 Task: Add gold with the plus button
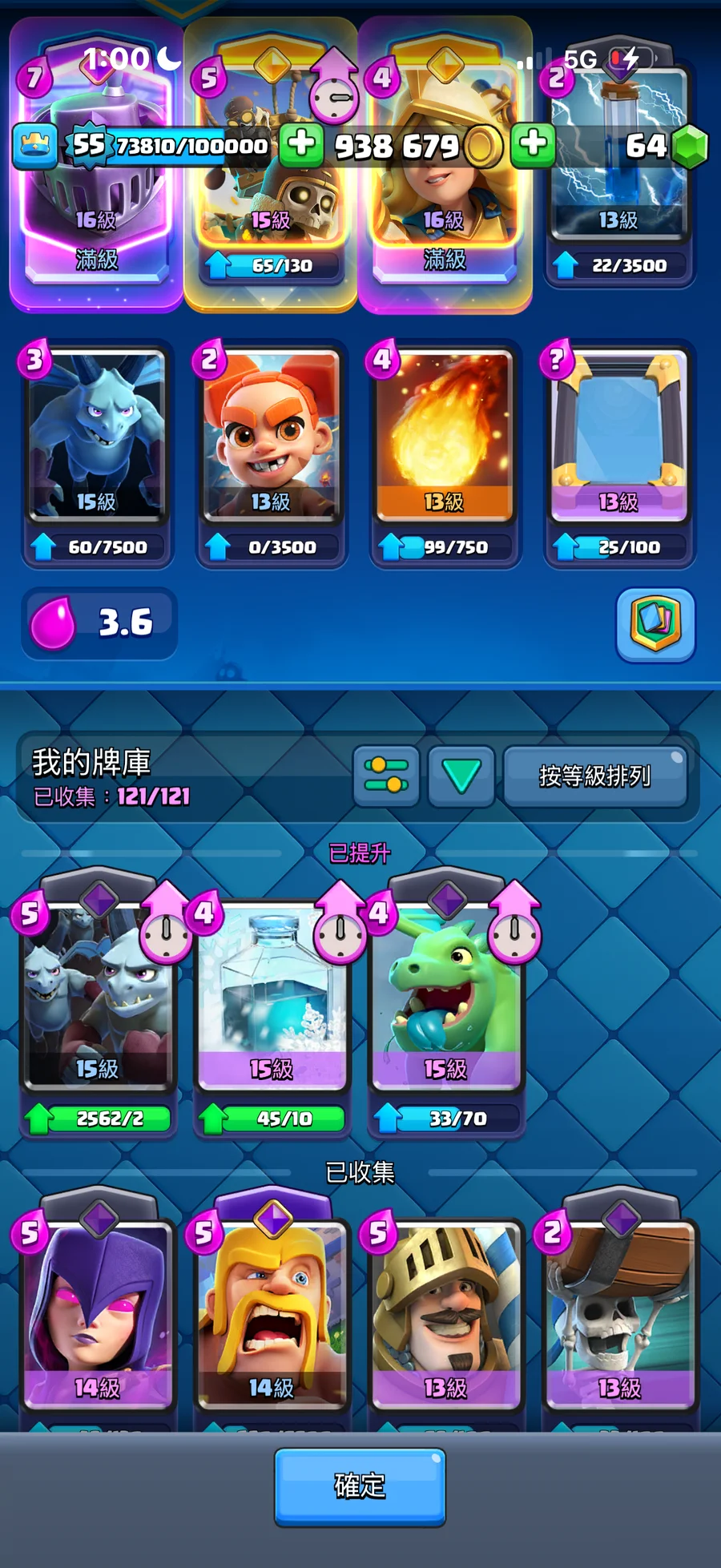533,145
